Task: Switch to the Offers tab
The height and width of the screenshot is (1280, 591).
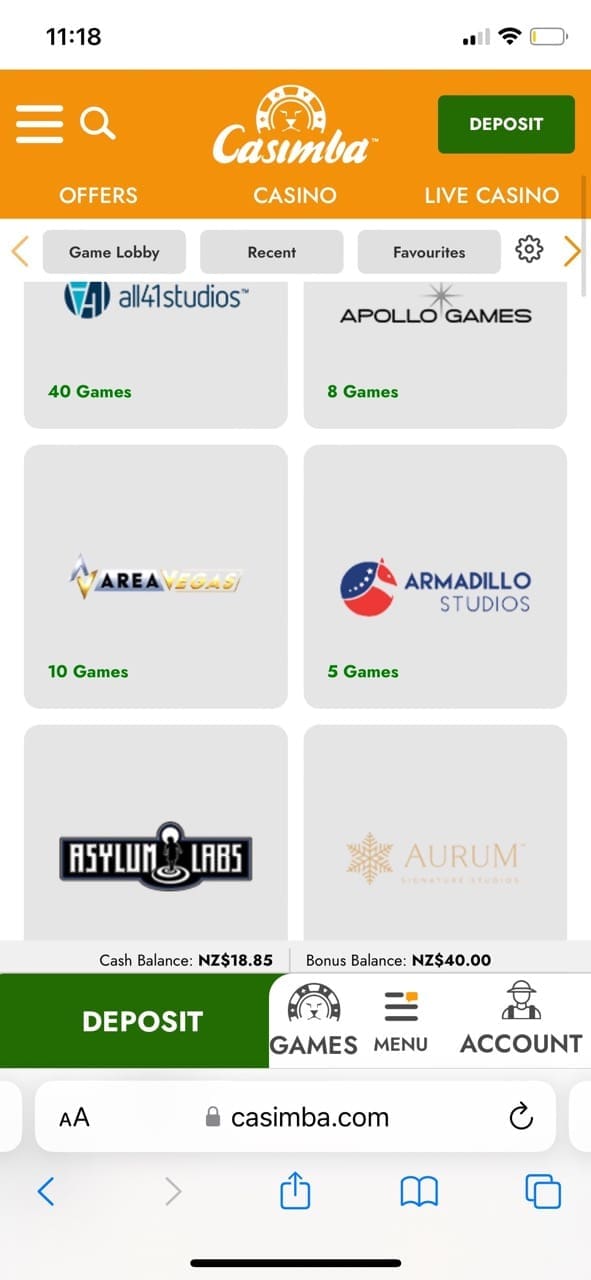Action: [x=98, y=195]
